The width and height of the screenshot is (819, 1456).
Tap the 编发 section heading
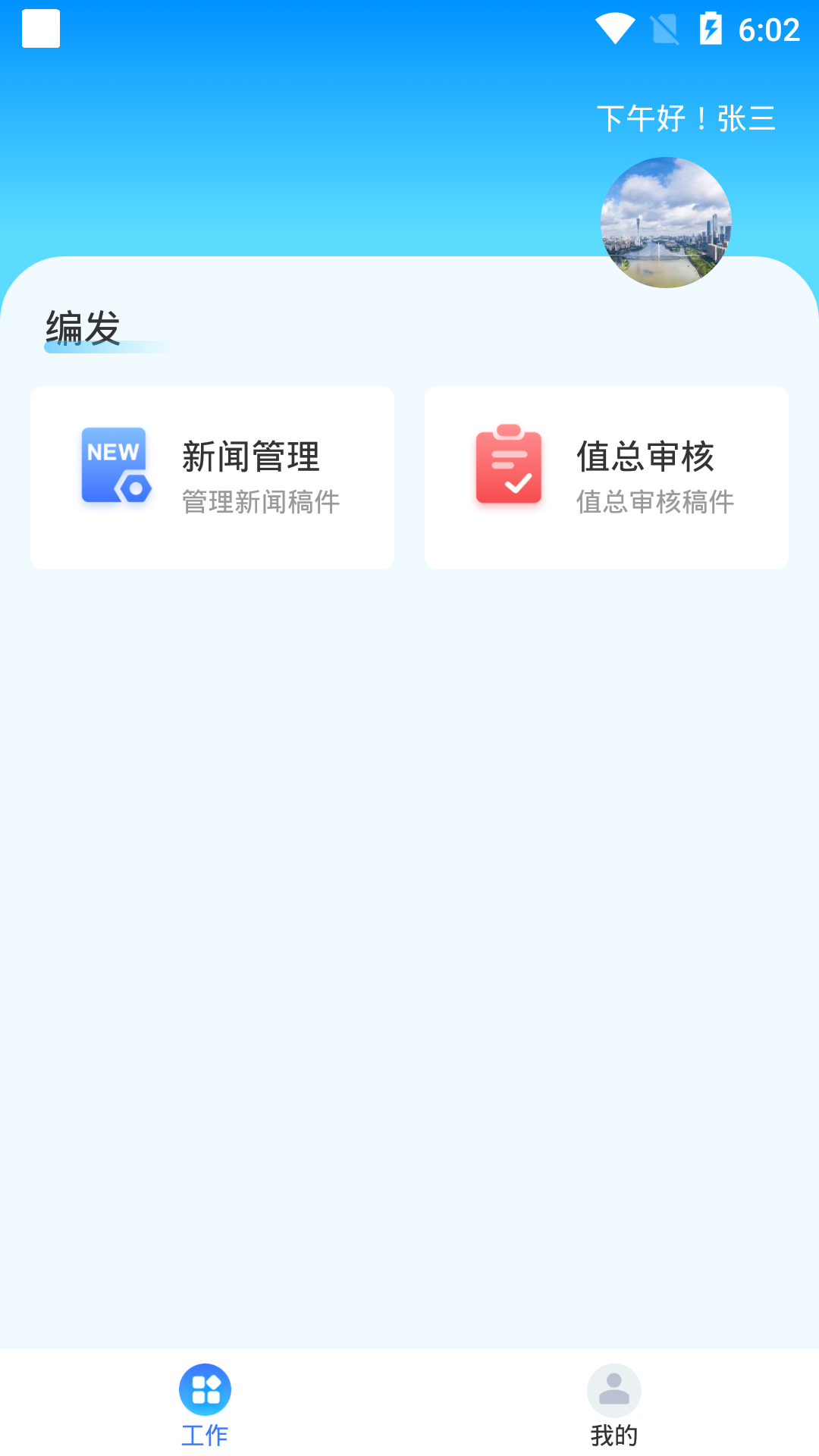[82, 326]
